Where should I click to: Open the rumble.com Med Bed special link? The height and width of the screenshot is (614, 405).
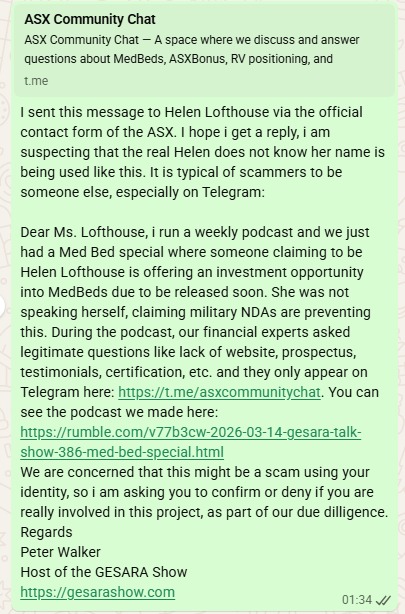pos(190,442)
